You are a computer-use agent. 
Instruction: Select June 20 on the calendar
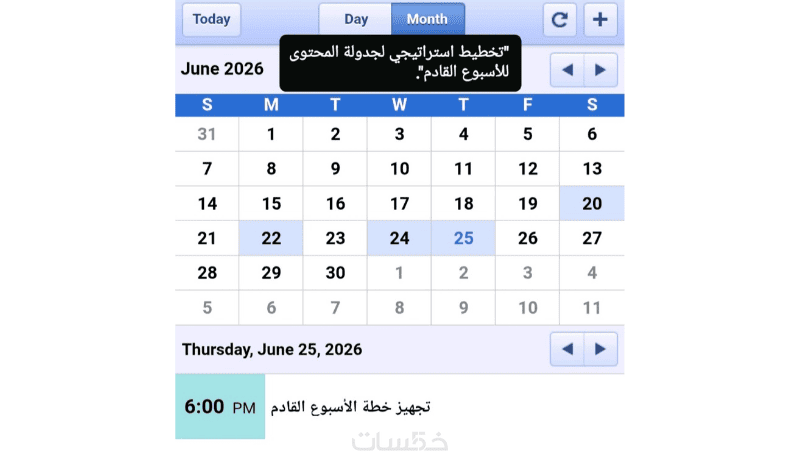click(x=592, y=203)
